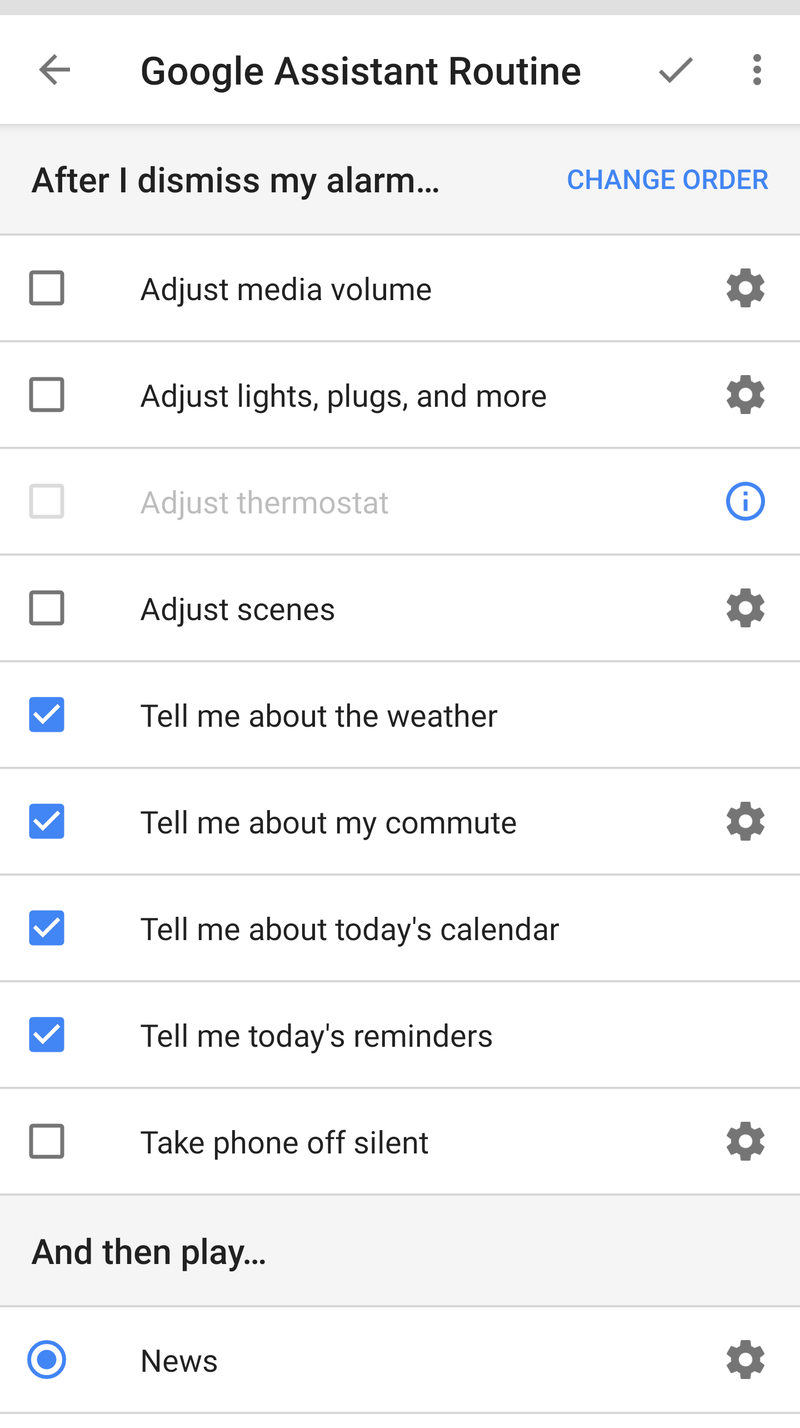Go back from Google Assistant Routine
Viewport: 800px width, 1428px height.
[55, 70]
